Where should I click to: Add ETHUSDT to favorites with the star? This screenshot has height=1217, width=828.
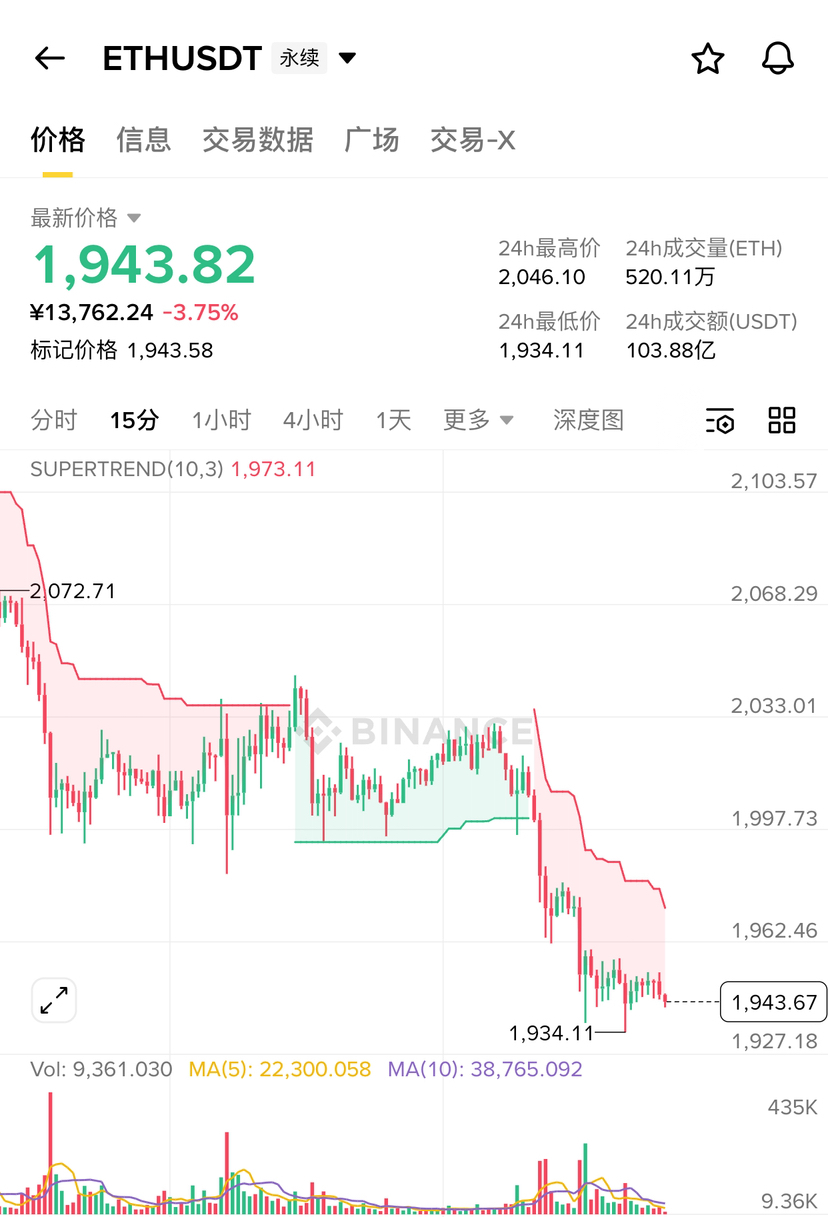click(x=708, y=59)
